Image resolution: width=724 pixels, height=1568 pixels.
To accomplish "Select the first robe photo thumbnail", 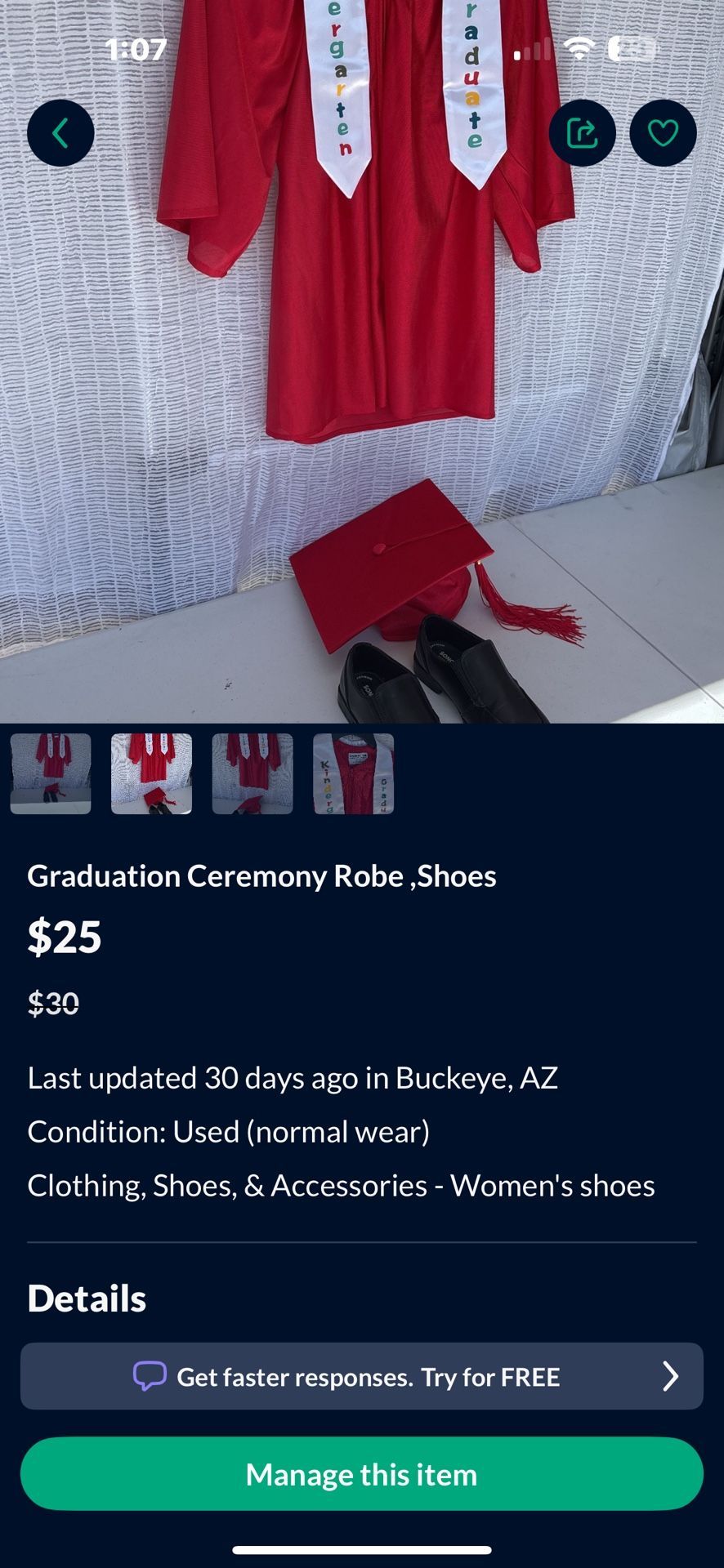I will tap(50, 773).
